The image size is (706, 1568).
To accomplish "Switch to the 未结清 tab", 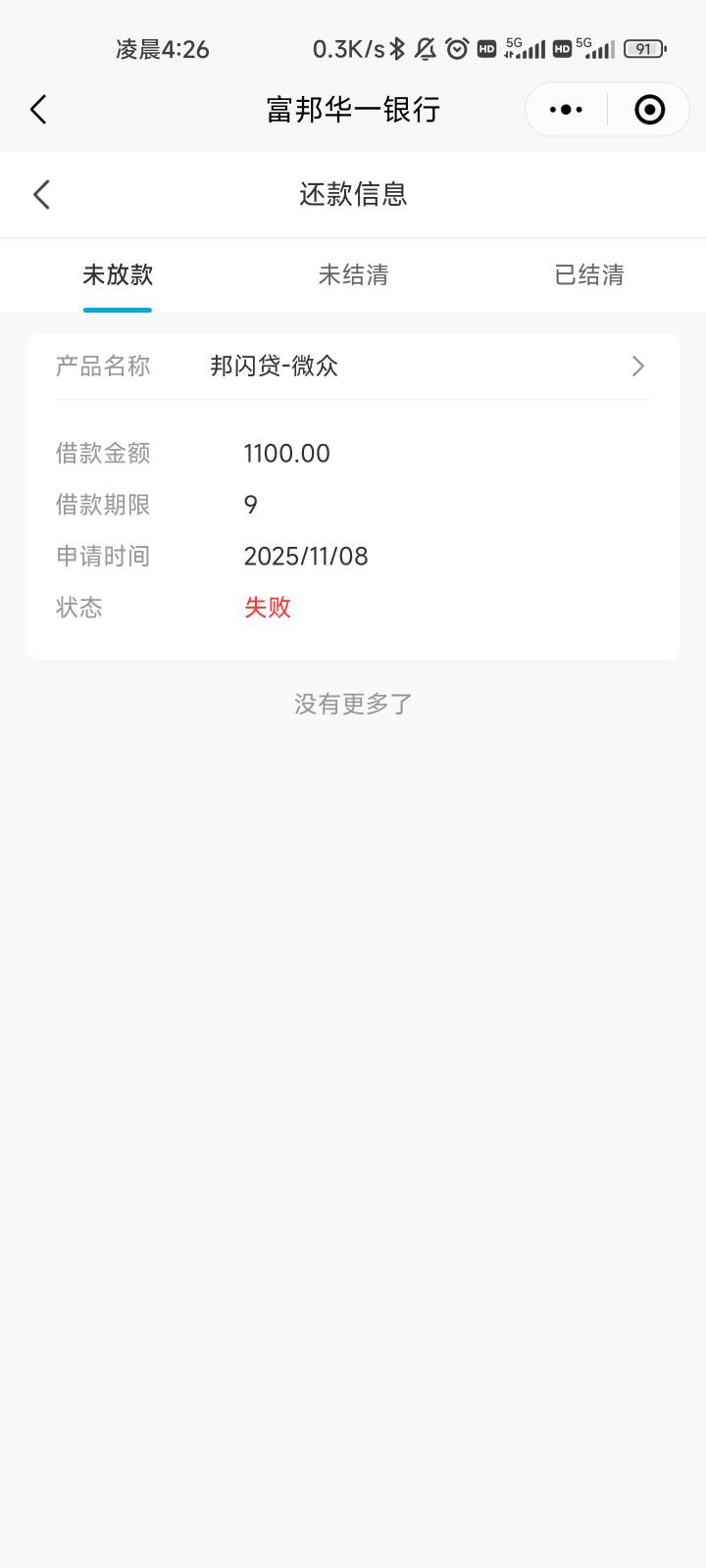I will (x=353, y=275).
